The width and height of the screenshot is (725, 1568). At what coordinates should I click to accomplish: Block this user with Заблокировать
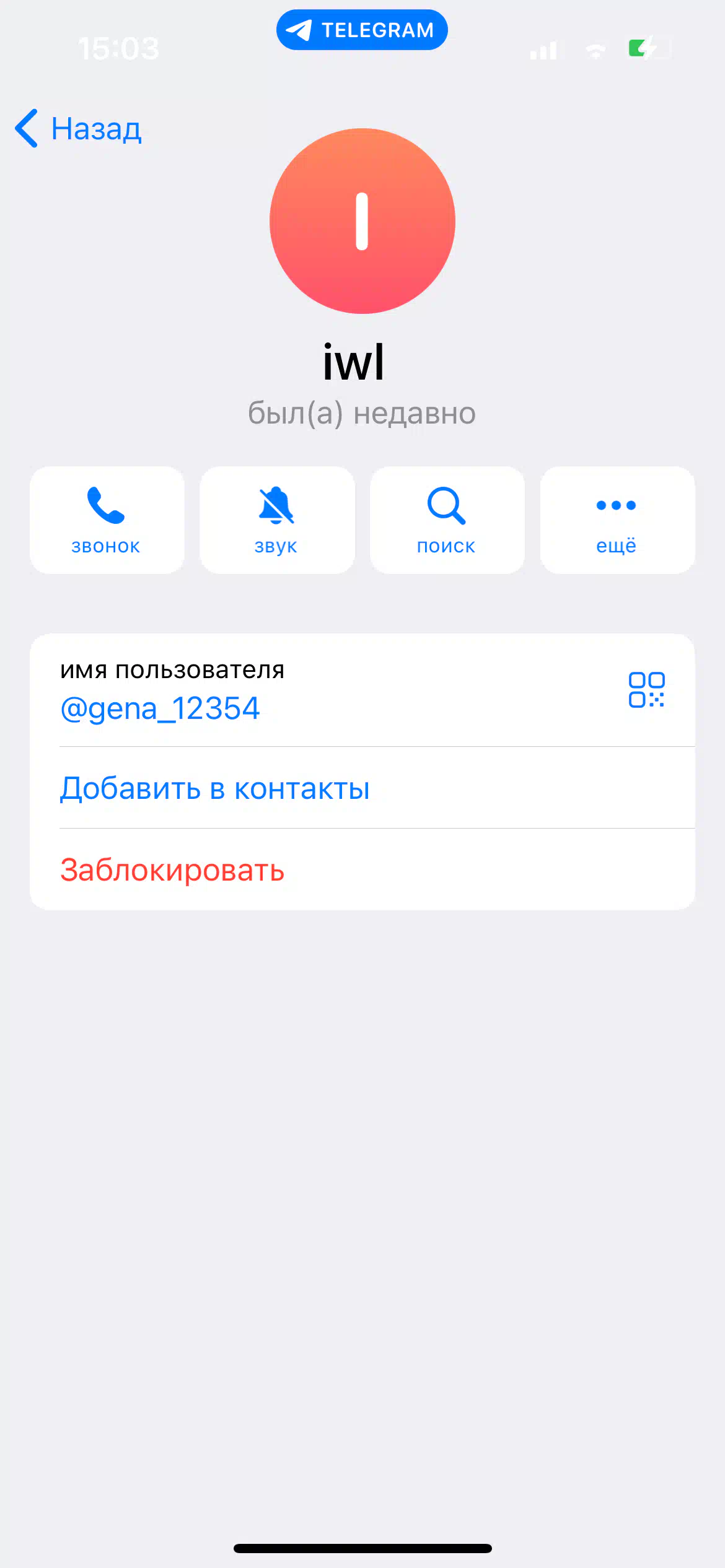[362, 869]
